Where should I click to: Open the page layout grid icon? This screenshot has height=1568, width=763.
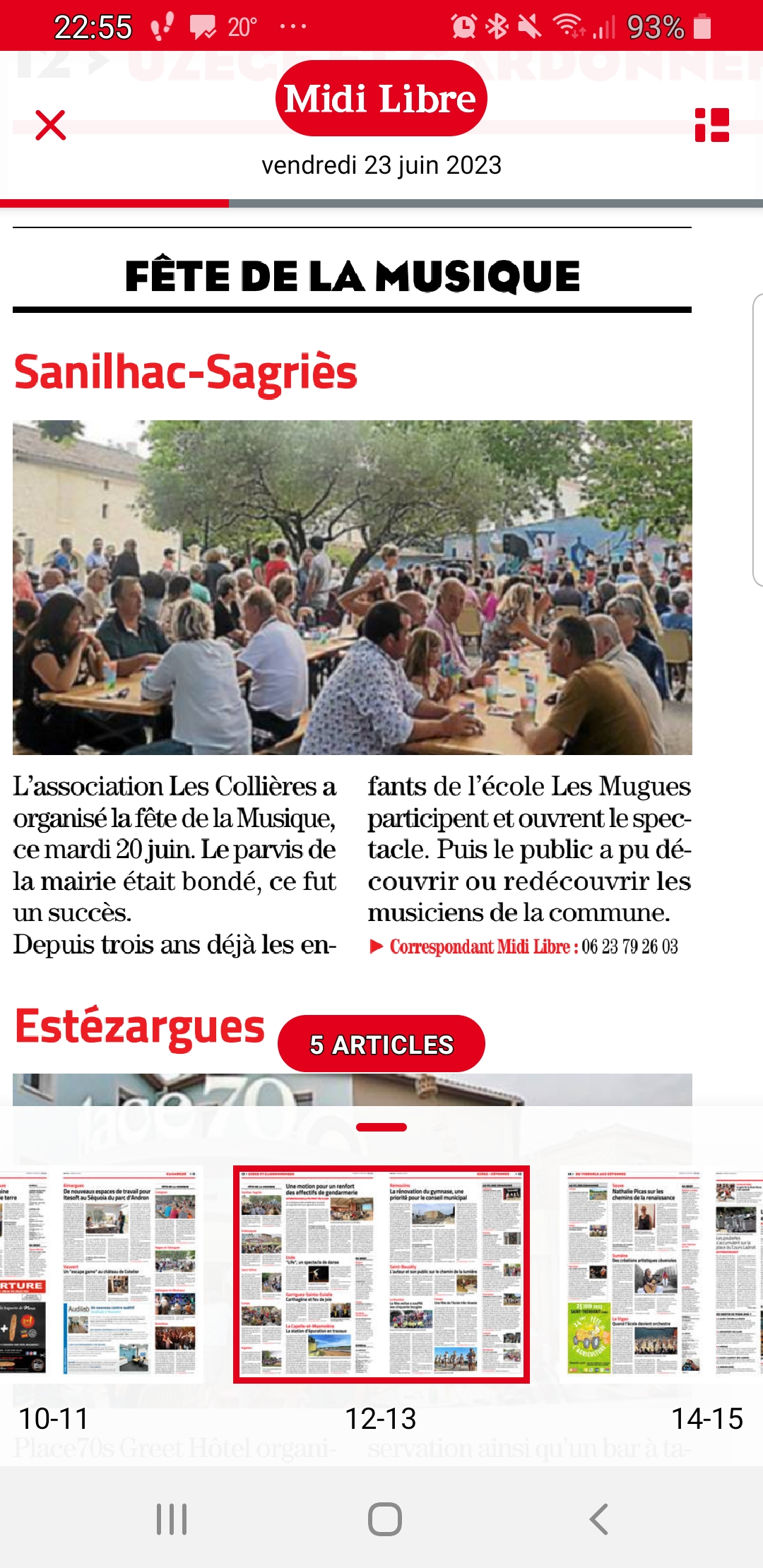(711, 125)
